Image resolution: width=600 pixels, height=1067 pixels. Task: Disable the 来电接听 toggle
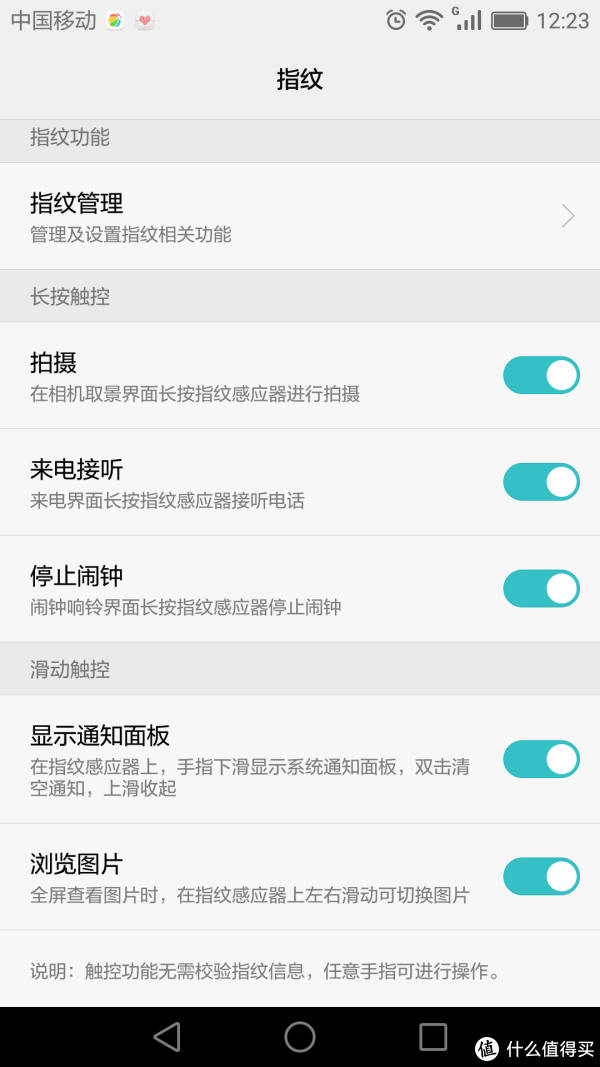click(x=541, y=482)
